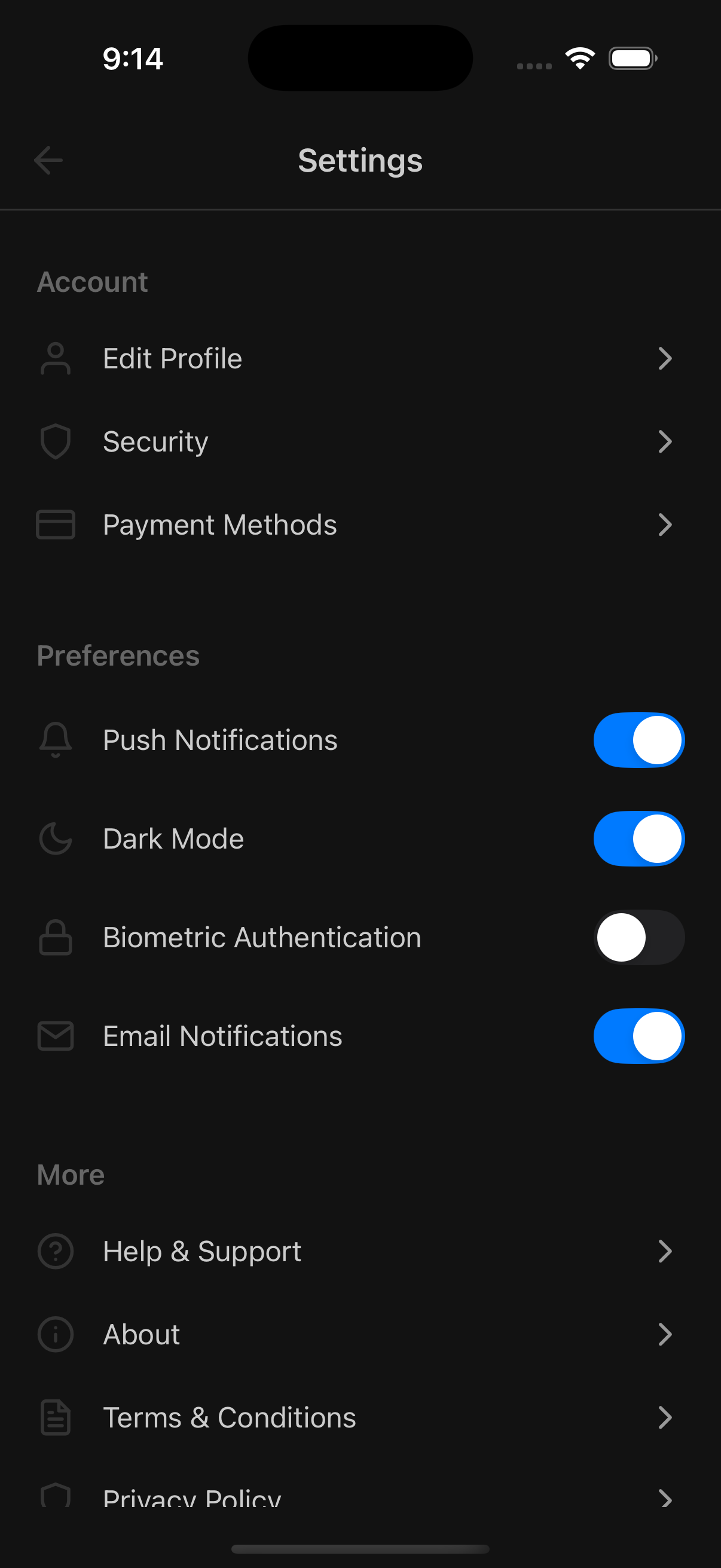Open the Privacy Policy row

[x=359, y=1496]
